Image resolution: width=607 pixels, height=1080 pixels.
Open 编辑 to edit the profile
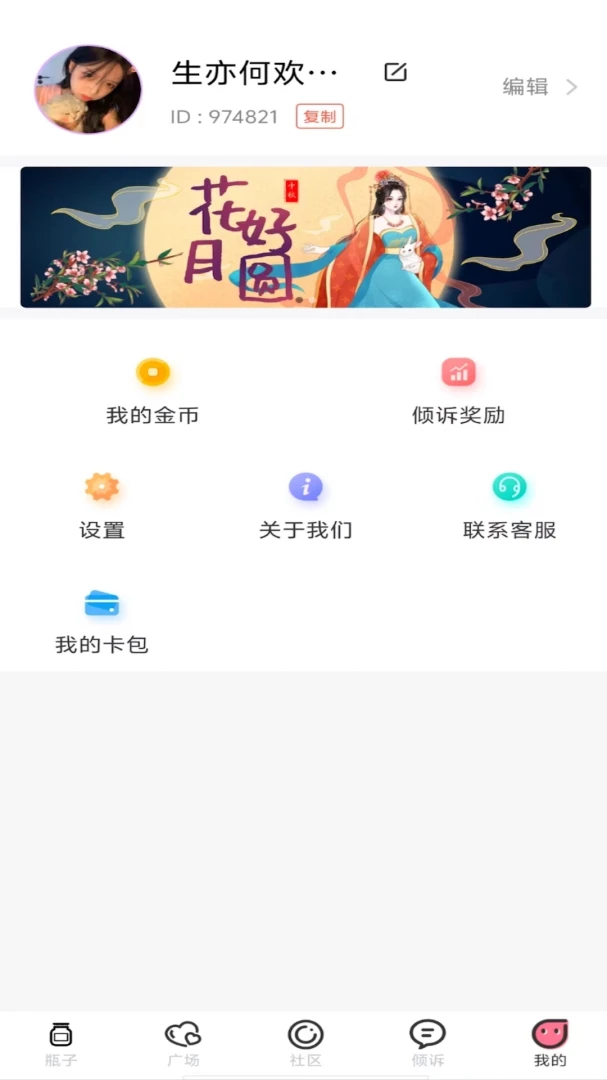[x=539, y=87]
